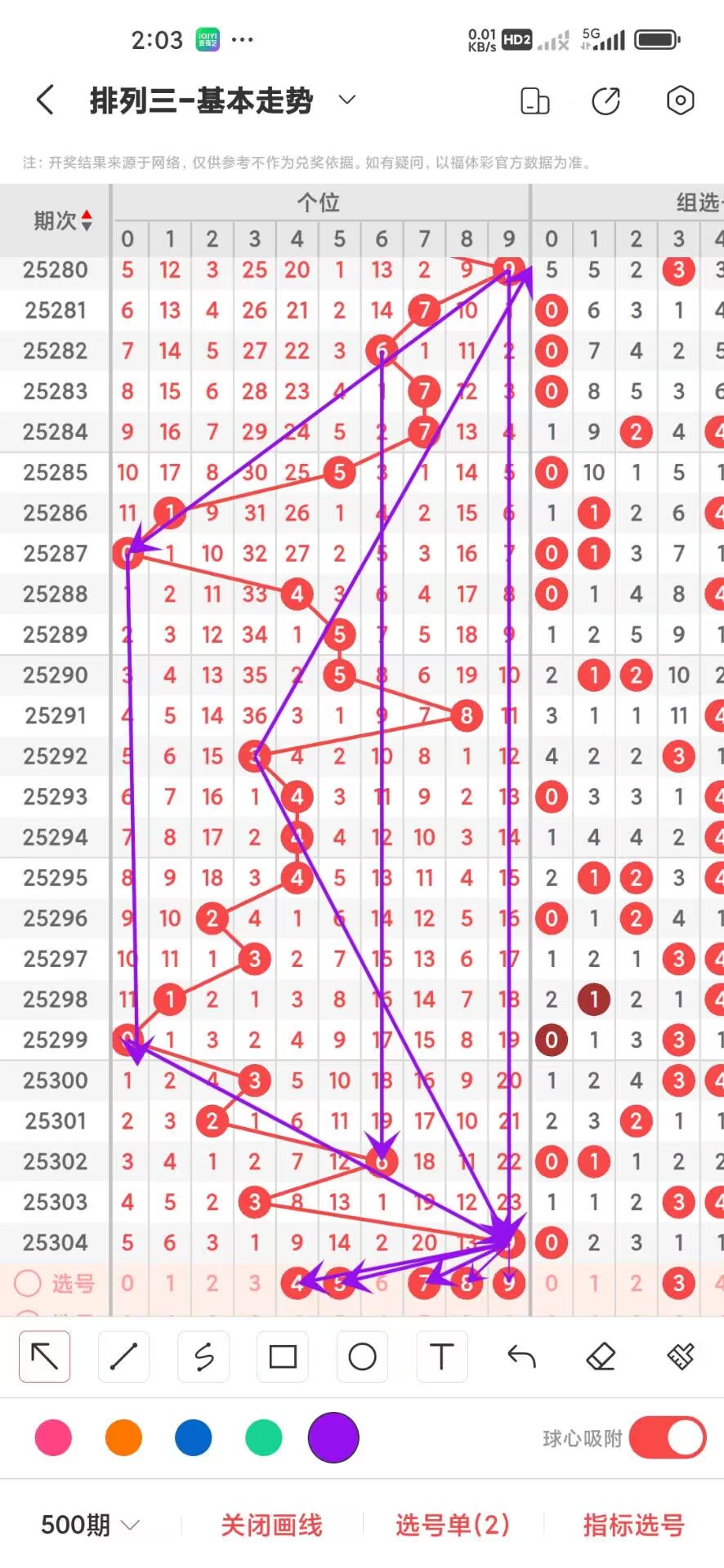Choose the freehand curve tool
The width and height of the screenshot is (724, 1568).
203,1356
